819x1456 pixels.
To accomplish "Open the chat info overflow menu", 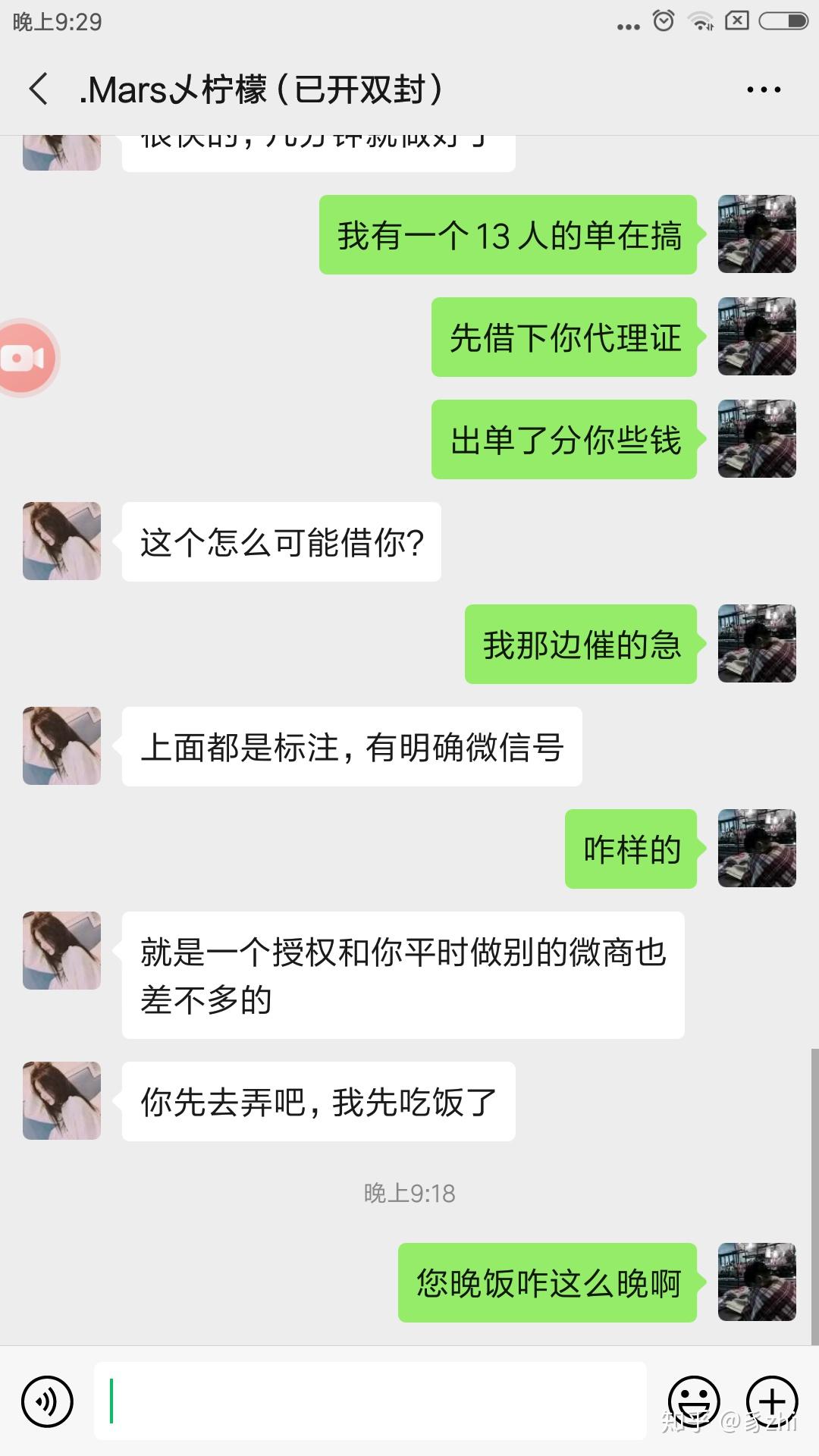I will (x=763, y=89).
